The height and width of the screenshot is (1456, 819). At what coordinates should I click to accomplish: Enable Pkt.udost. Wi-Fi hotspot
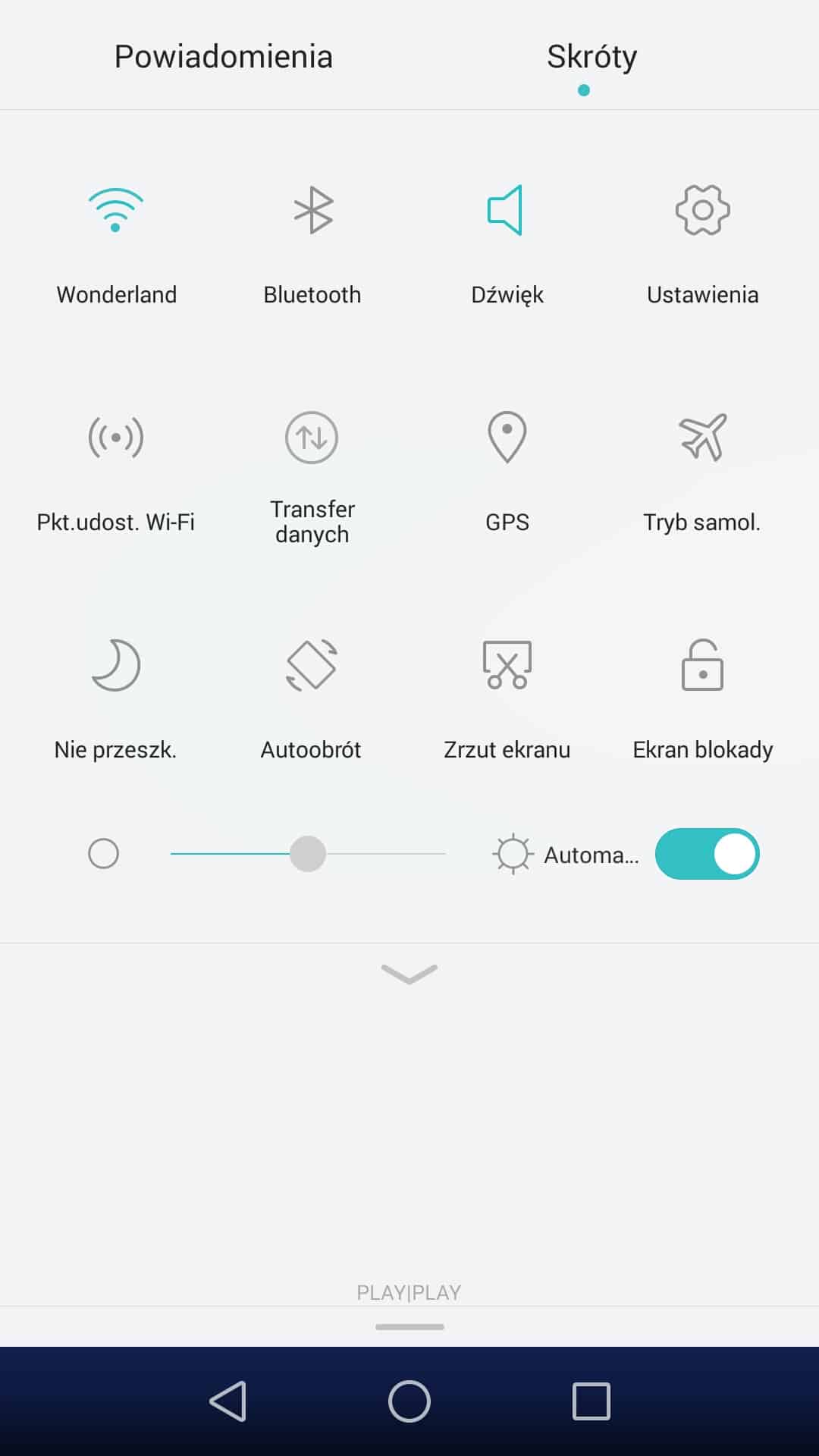(116, 438)
